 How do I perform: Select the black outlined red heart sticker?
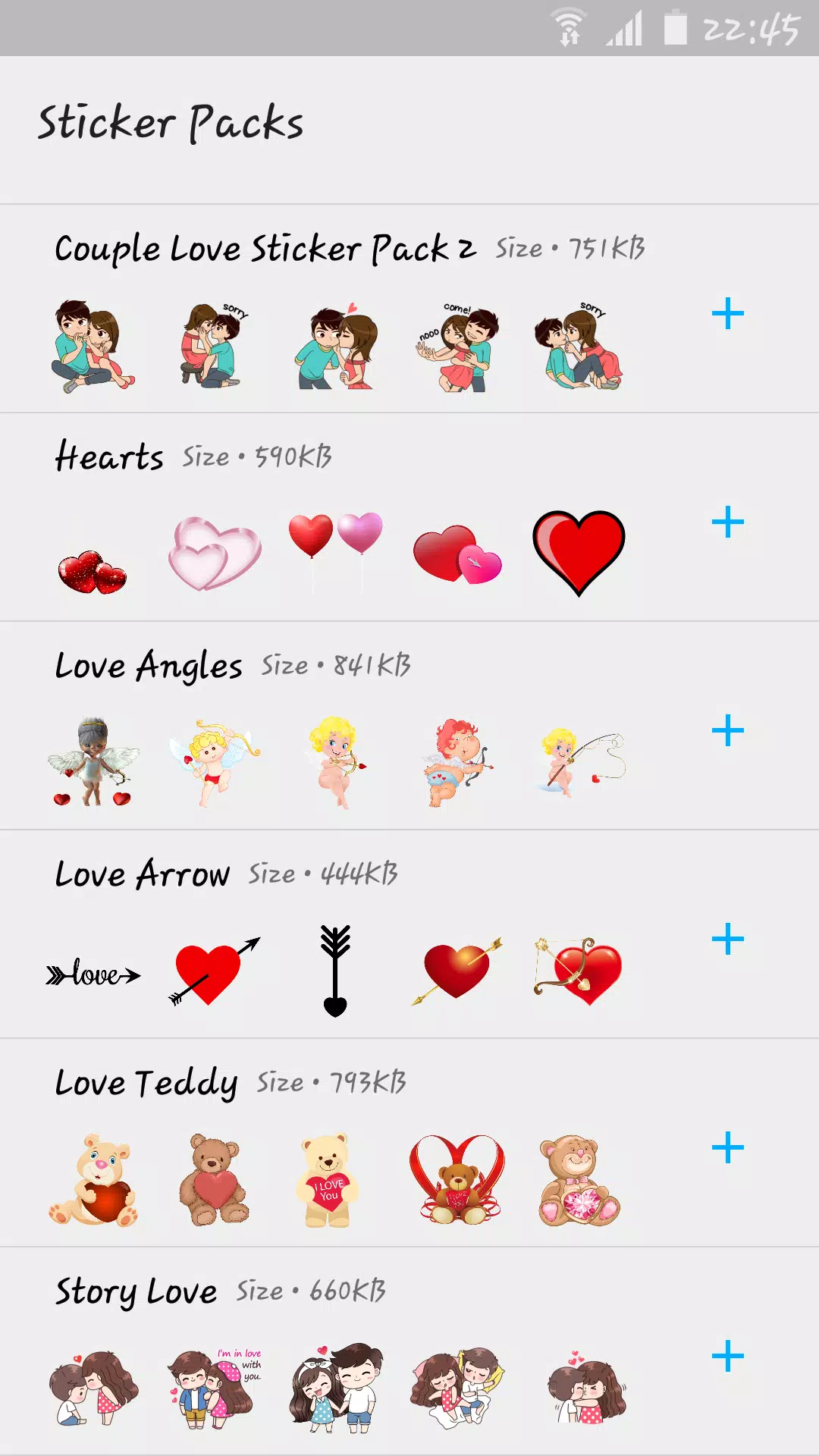(579, 554)
